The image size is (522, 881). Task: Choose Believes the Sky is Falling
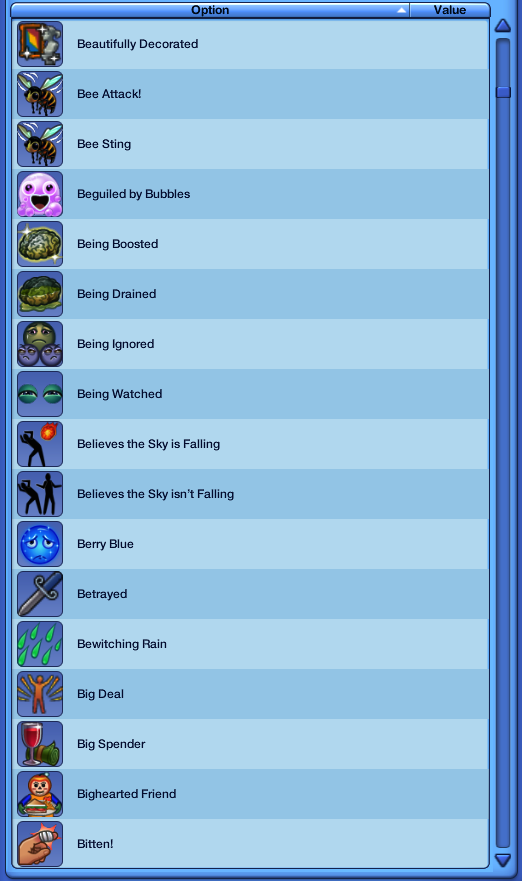251,444
